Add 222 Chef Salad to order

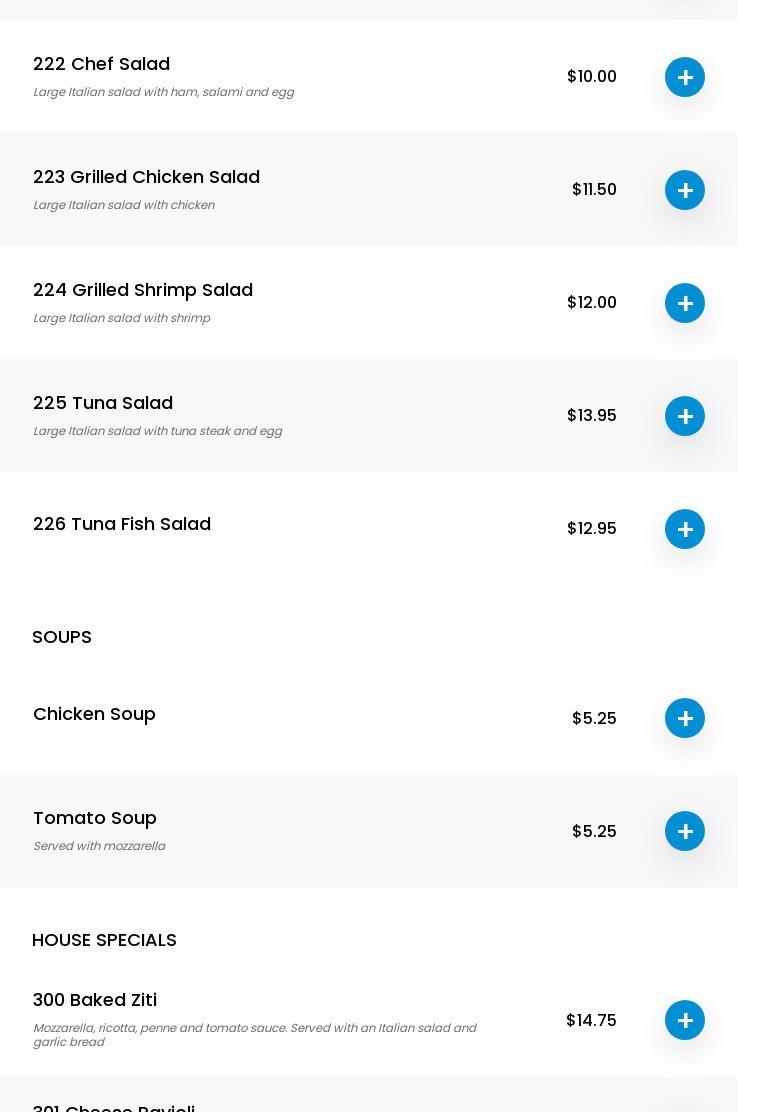coord(685,77)
